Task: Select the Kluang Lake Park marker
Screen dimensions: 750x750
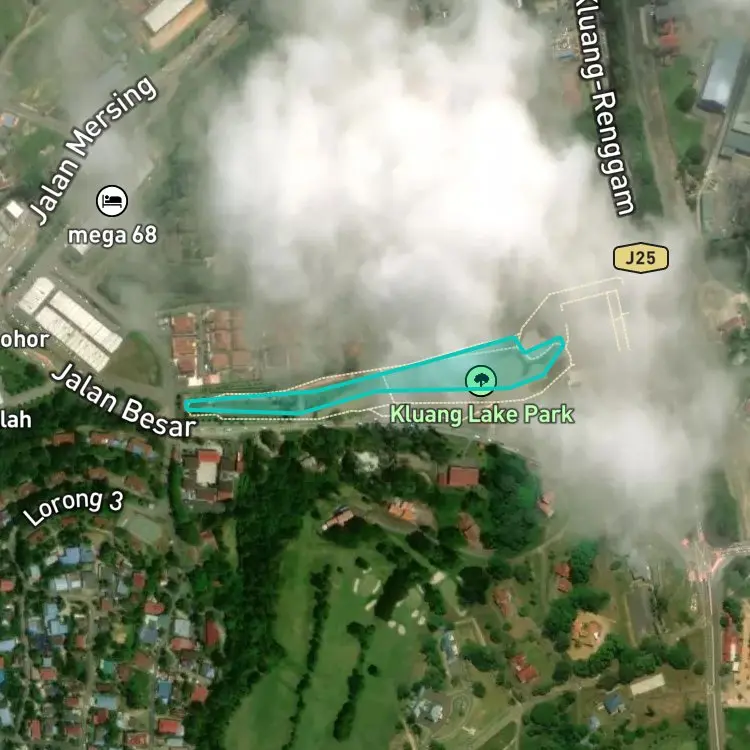Action: (x=481, y=380)
